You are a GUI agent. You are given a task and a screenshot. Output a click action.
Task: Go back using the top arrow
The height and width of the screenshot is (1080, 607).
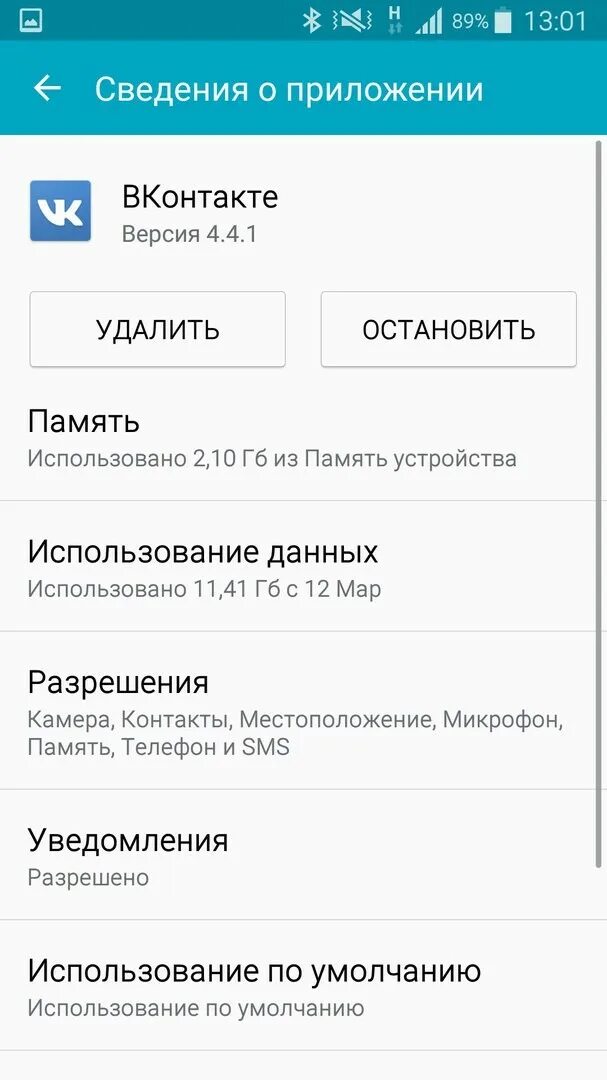(x=47, y=89)
